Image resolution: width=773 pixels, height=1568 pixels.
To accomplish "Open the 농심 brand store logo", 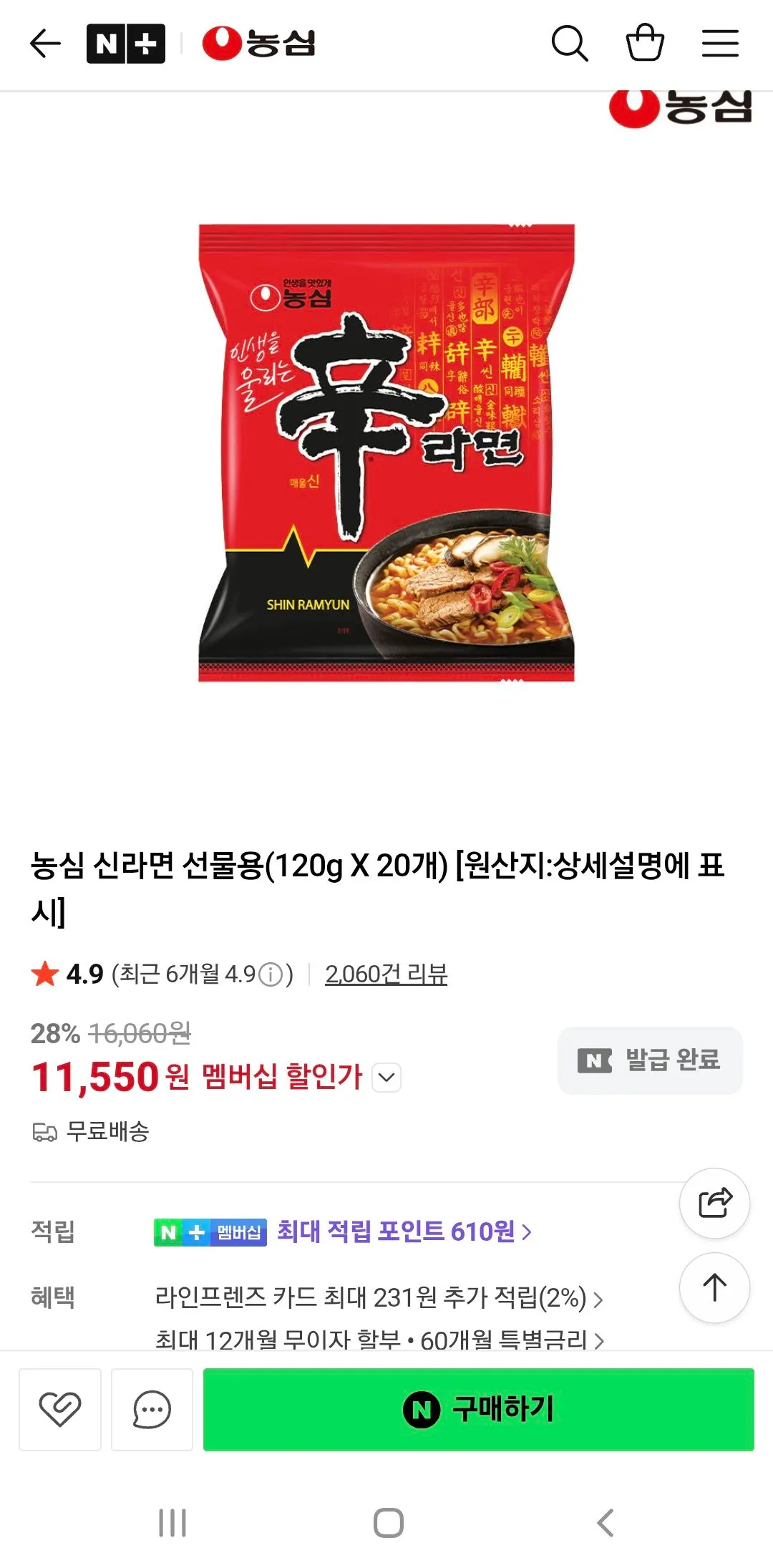I will [x=259, y=44].
